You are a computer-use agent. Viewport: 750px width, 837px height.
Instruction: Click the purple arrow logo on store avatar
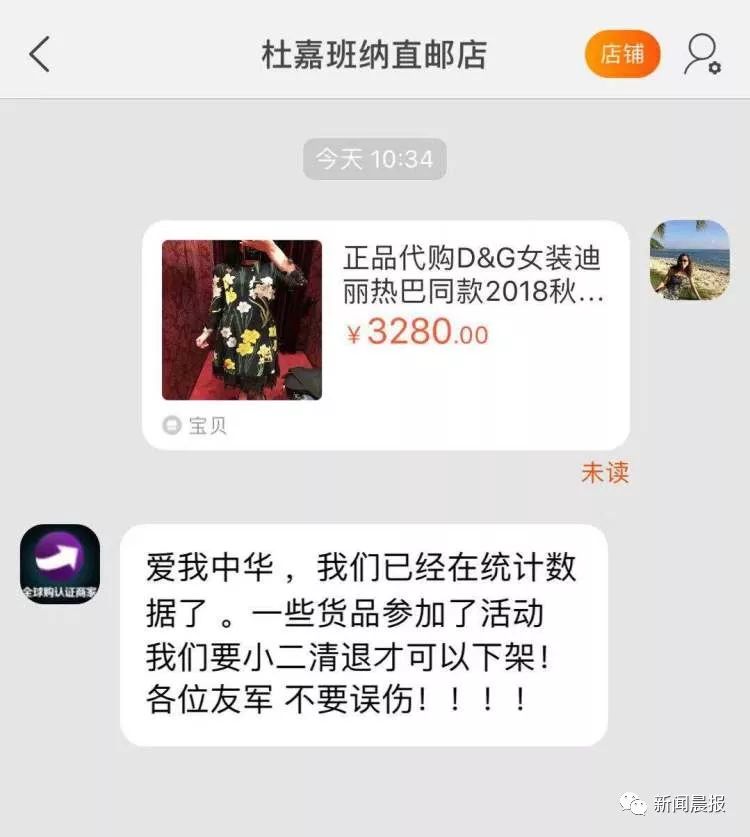click(57, 558)
